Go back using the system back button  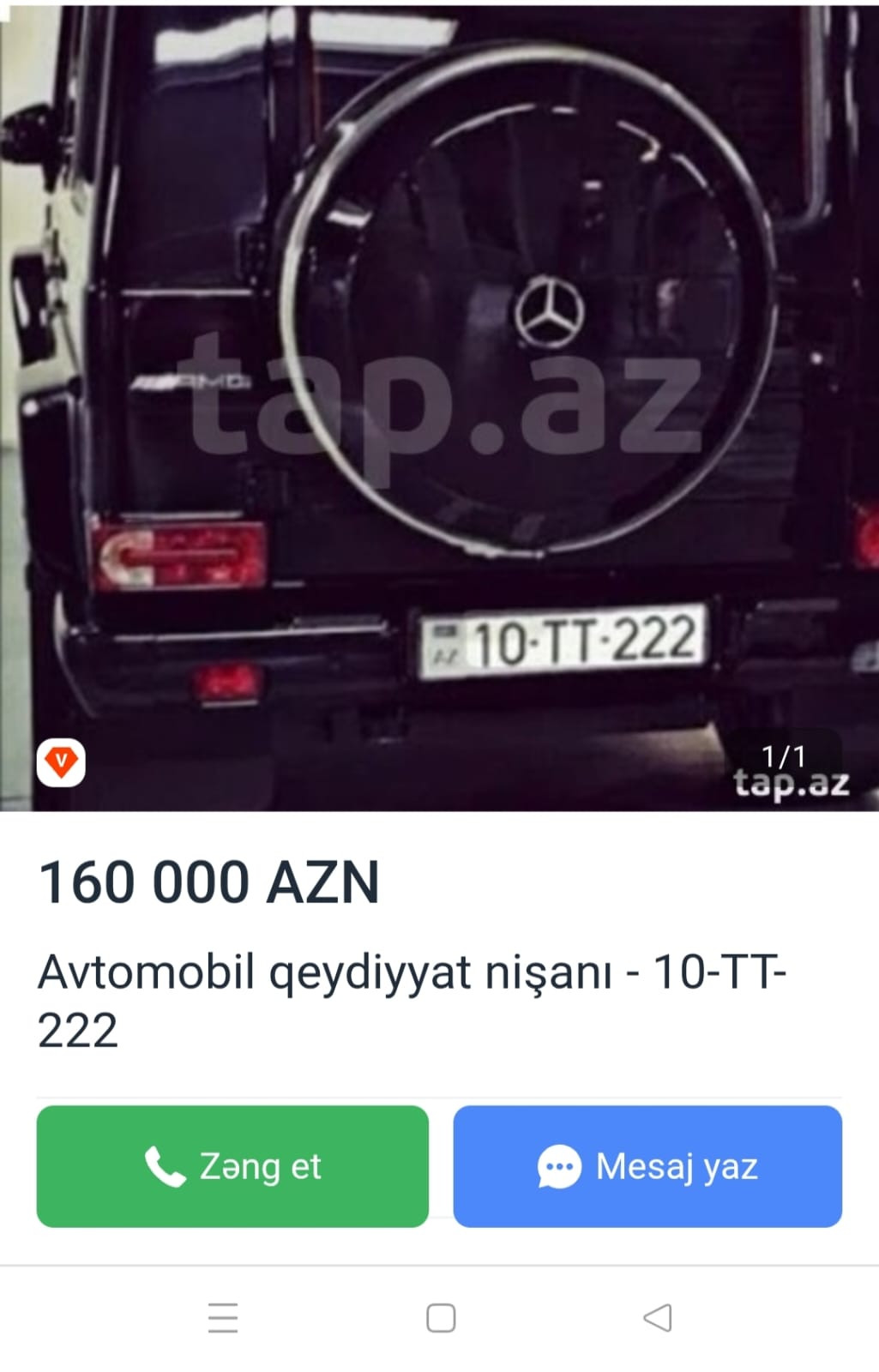point(658,1318)
